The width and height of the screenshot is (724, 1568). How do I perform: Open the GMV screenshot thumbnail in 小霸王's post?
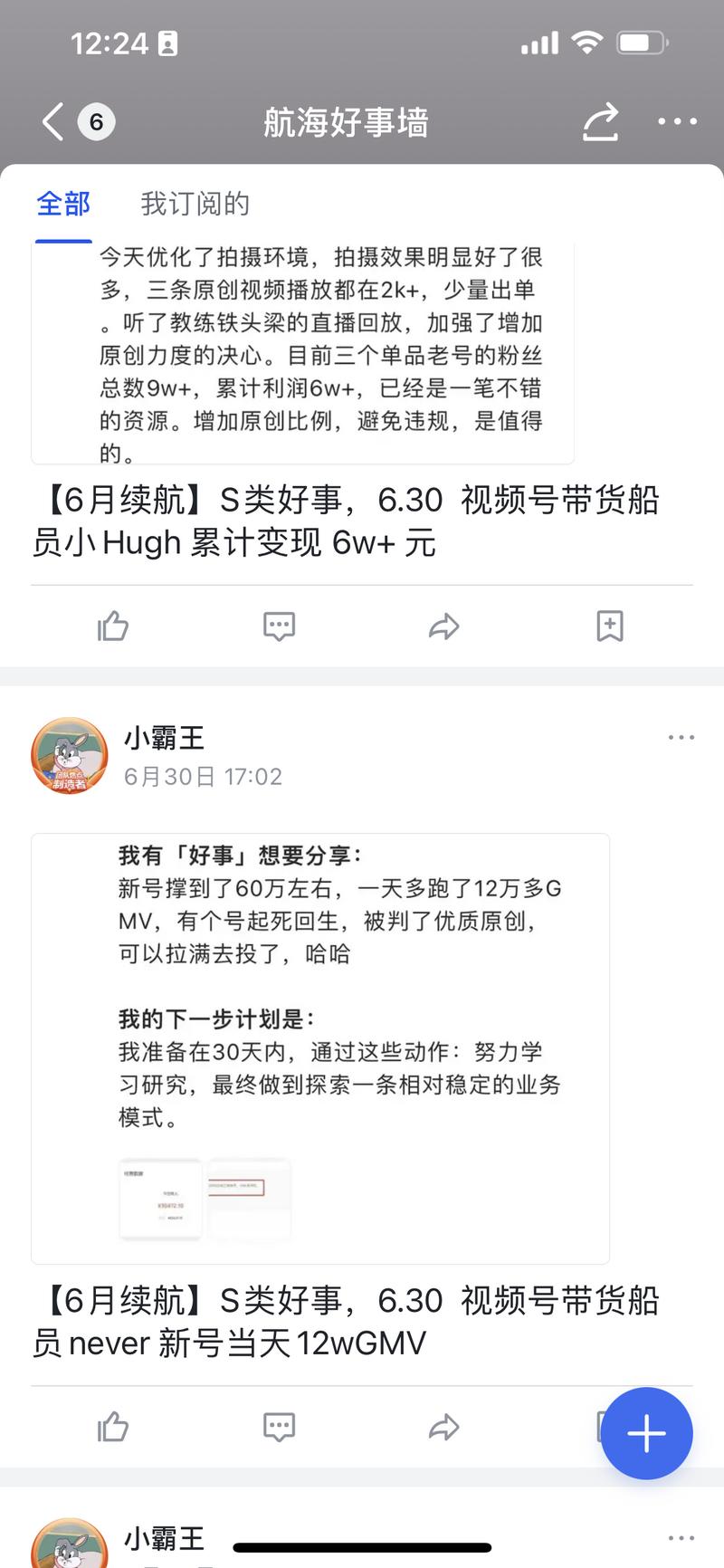click(160, 1200)
